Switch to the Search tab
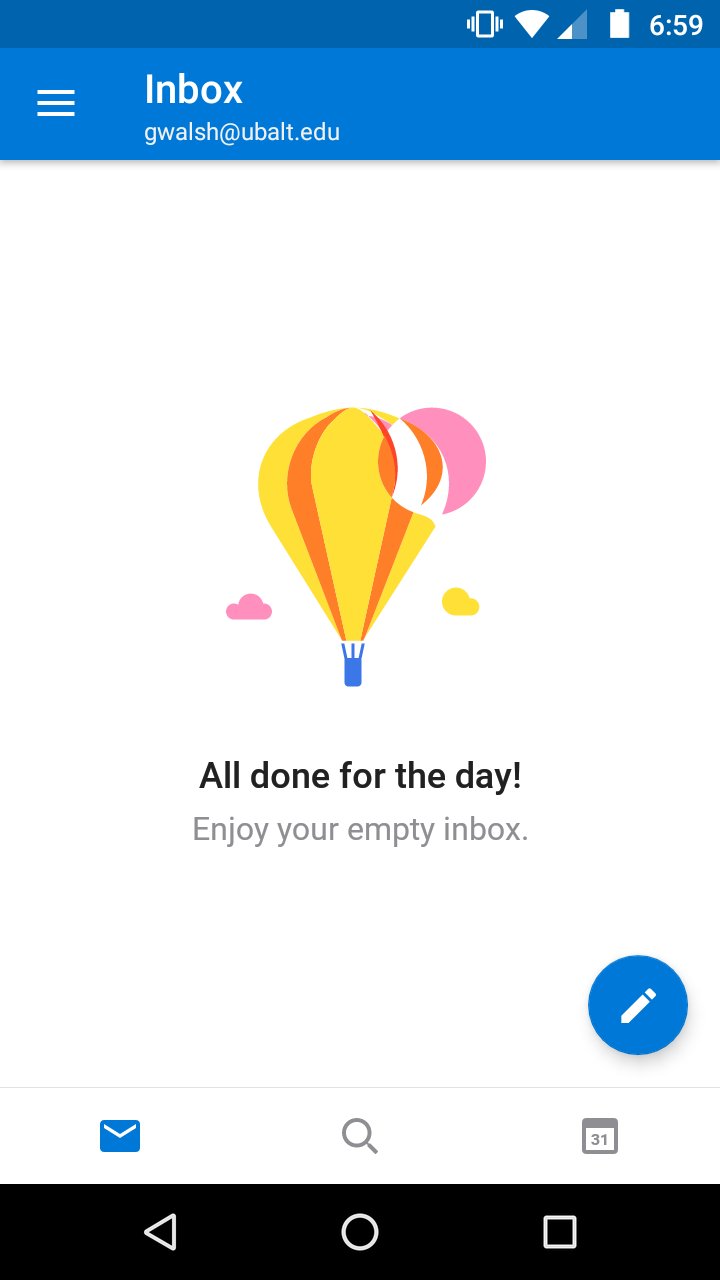Screen dimensions: 720x1280 tap(360, 1136)
